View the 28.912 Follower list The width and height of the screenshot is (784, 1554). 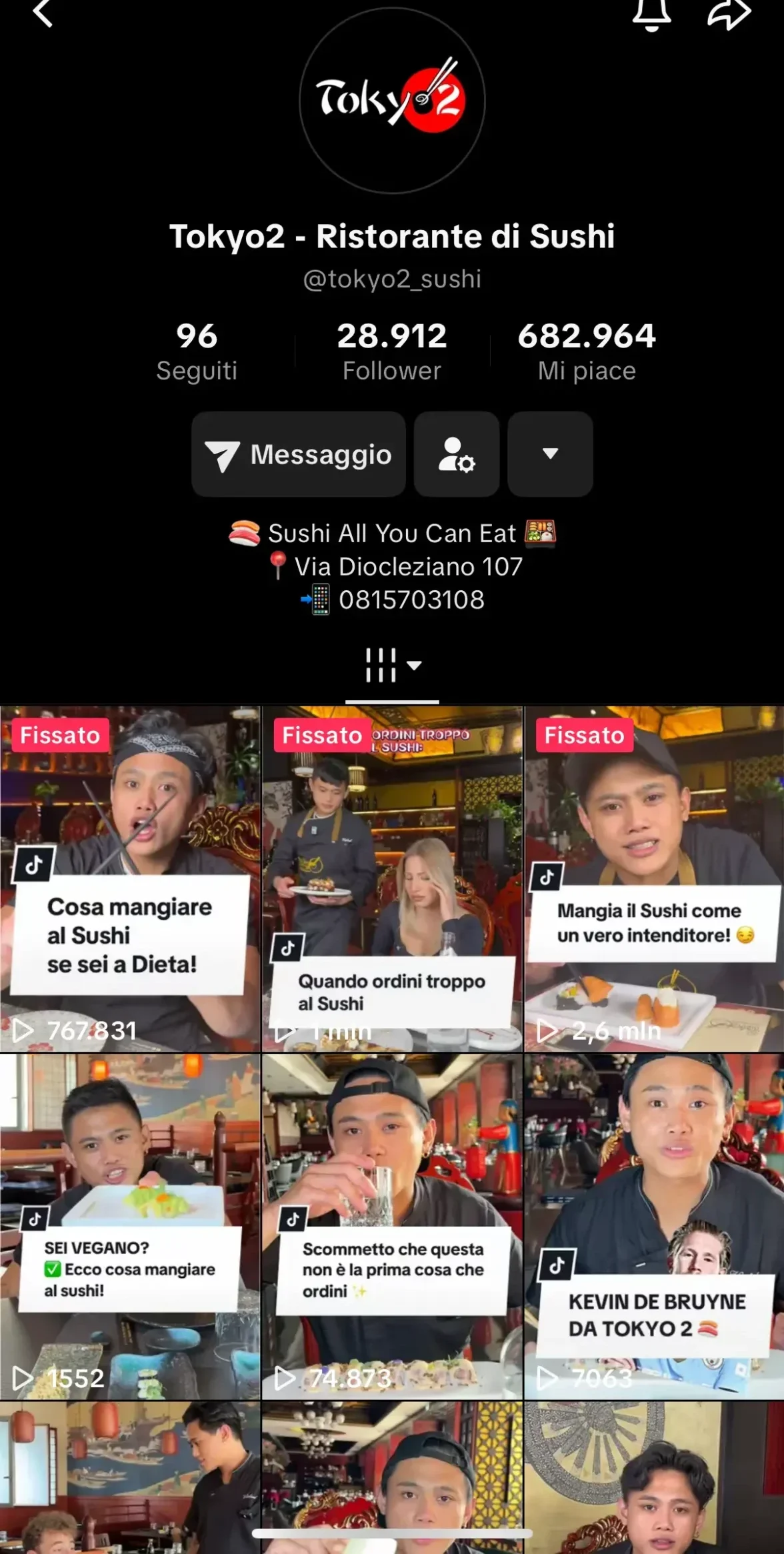391,351
